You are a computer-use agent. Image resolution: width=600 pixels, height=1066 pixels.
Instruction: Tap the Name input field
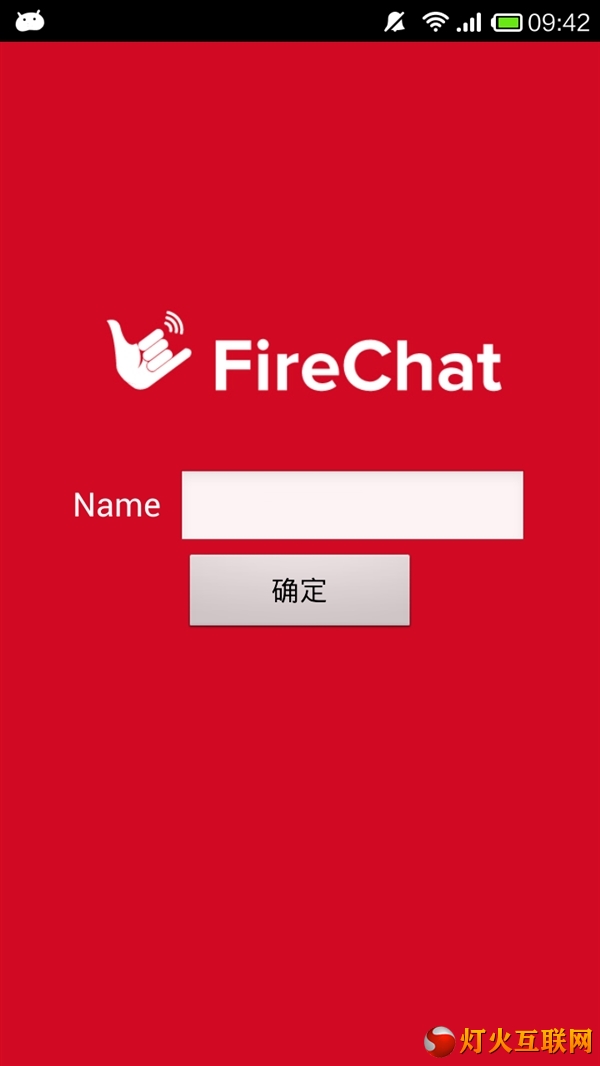[352, 505]
